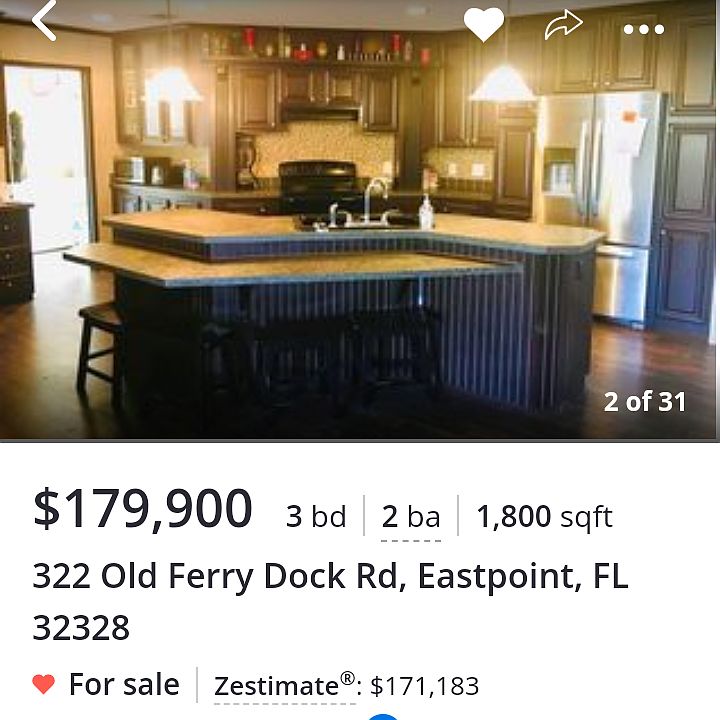Open the kitchen photo full screen
Viewport: 720px width, 720px height.
[360, 240]
